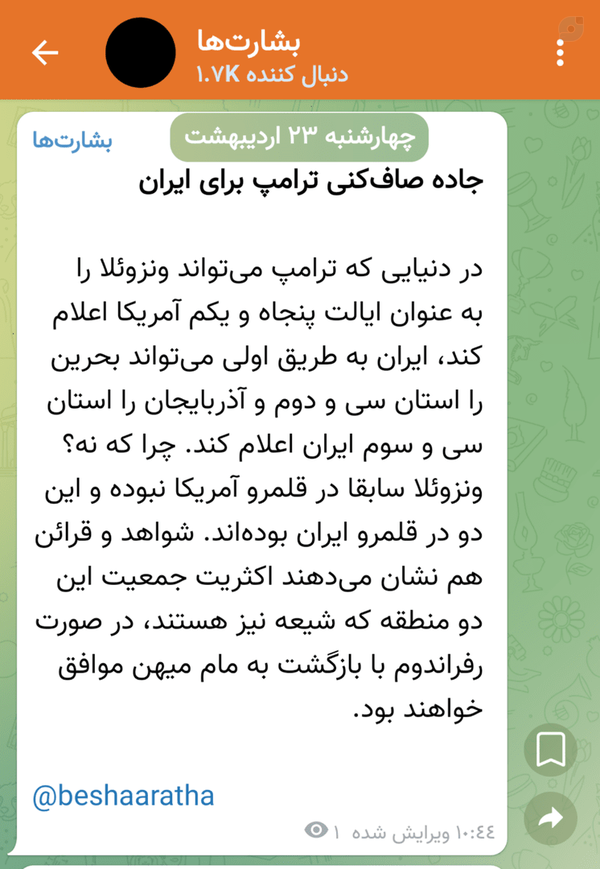The height and width of the screenshot is (869, 600).
Task: Tap the @beshaaratha link
Action: (123, 796)
